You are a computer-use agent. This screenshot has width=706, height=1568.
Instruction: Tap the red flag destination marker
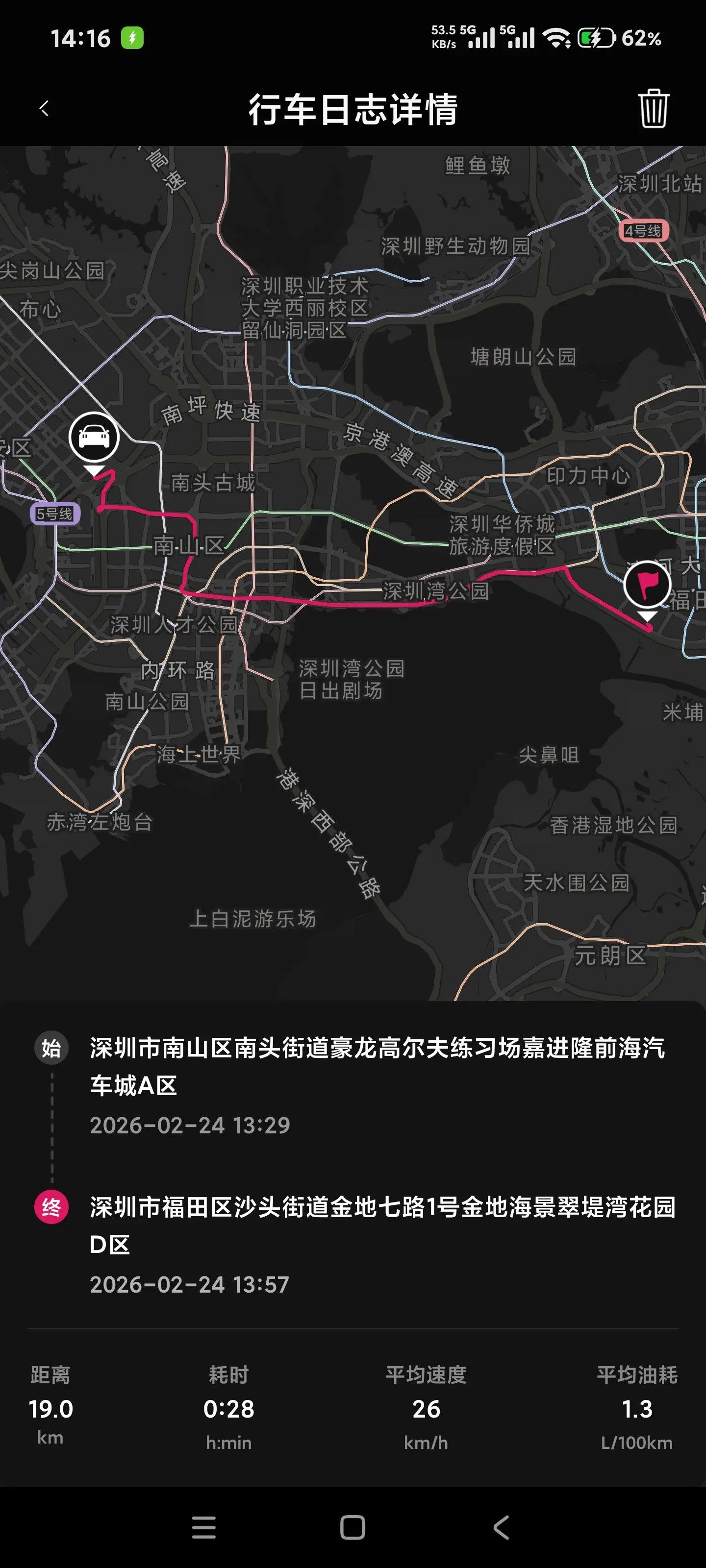pos(647,585)
